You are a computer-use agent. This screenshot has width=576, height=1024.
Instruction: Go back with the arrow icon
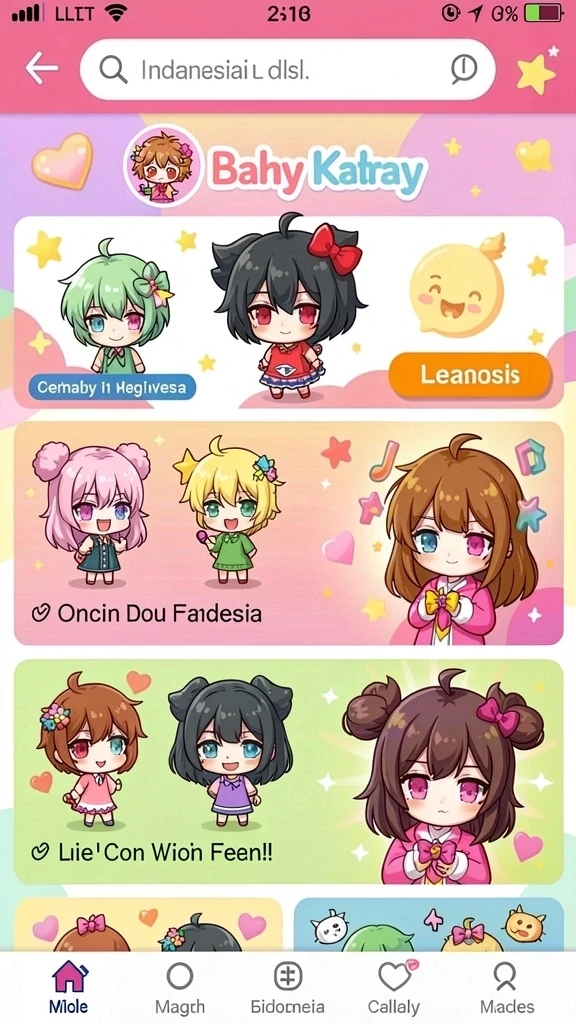click(x=42, y=69)
